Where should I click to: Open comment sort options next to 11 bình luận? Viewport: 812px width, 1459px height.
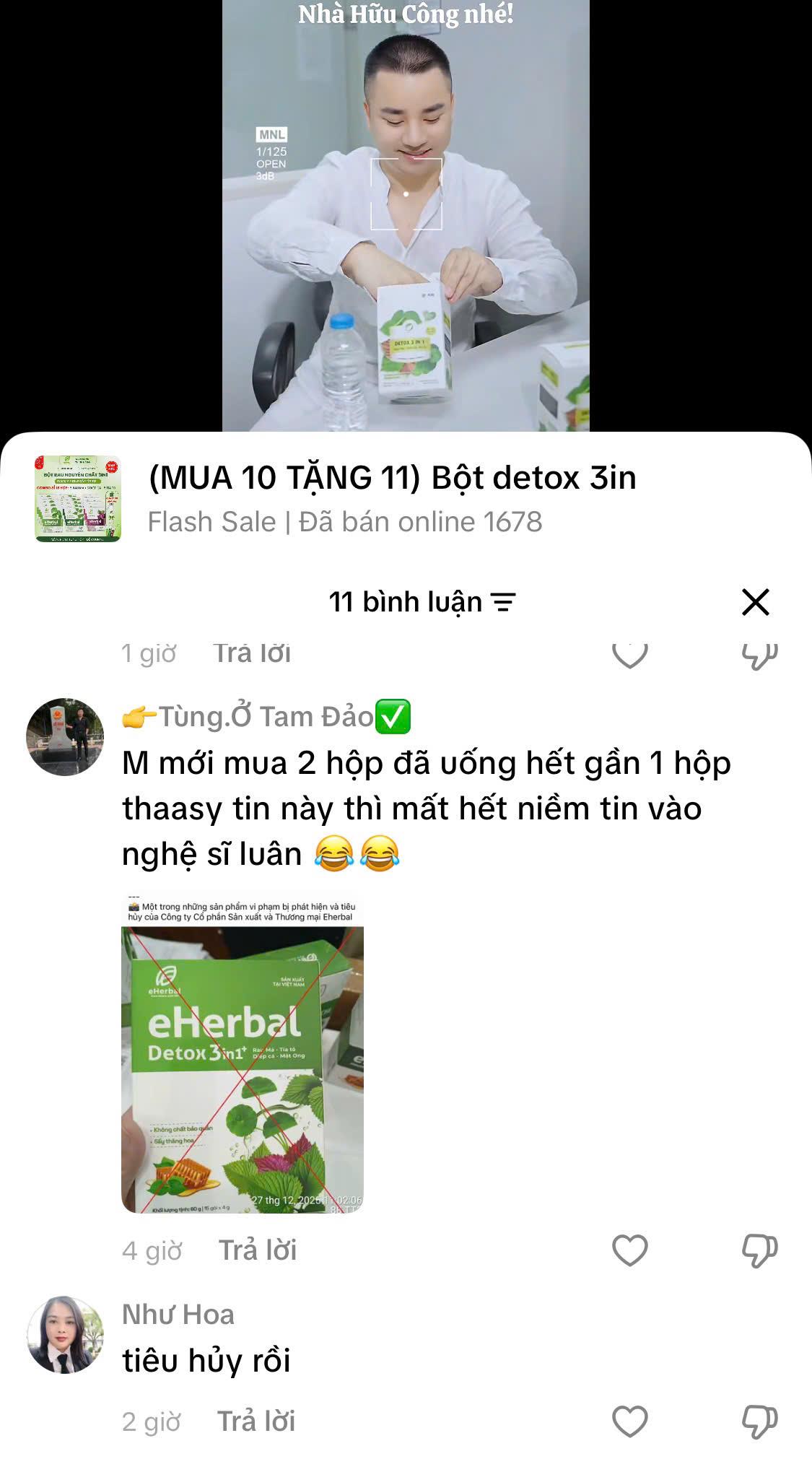[503, 602]
